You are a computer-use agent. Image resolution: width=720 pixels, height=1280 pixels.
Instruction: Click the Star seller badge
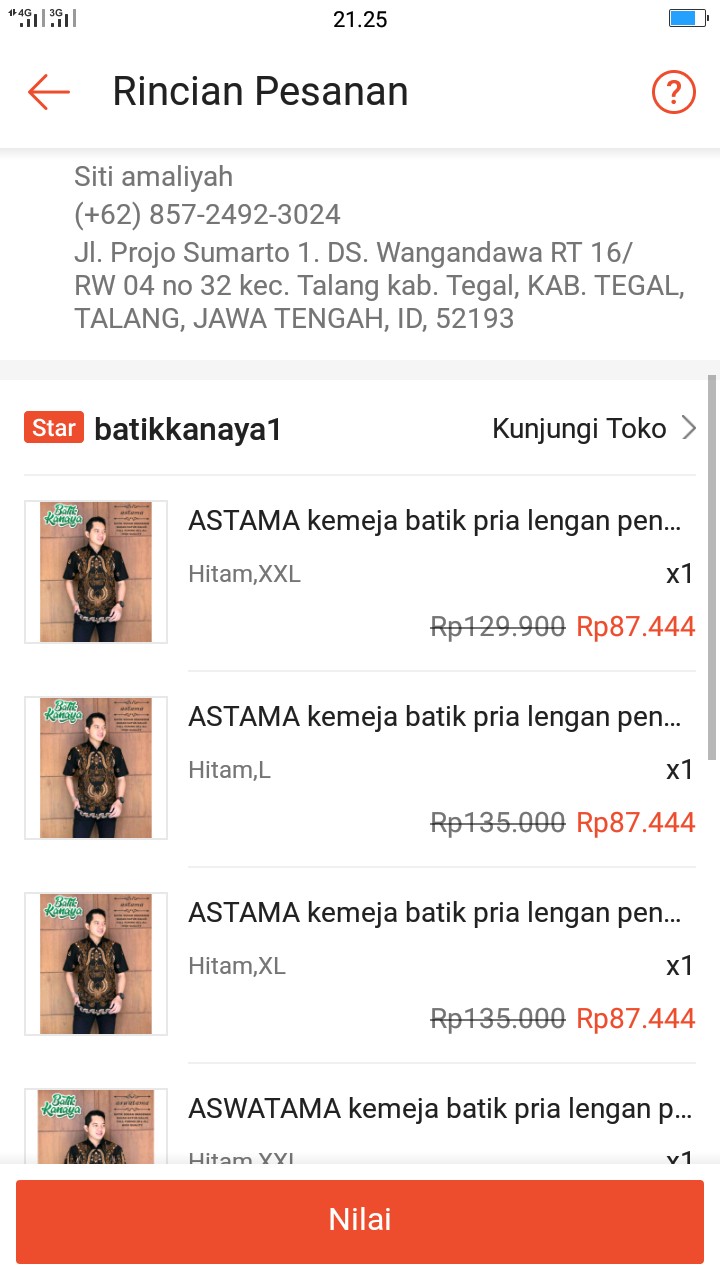pos(53,427)
